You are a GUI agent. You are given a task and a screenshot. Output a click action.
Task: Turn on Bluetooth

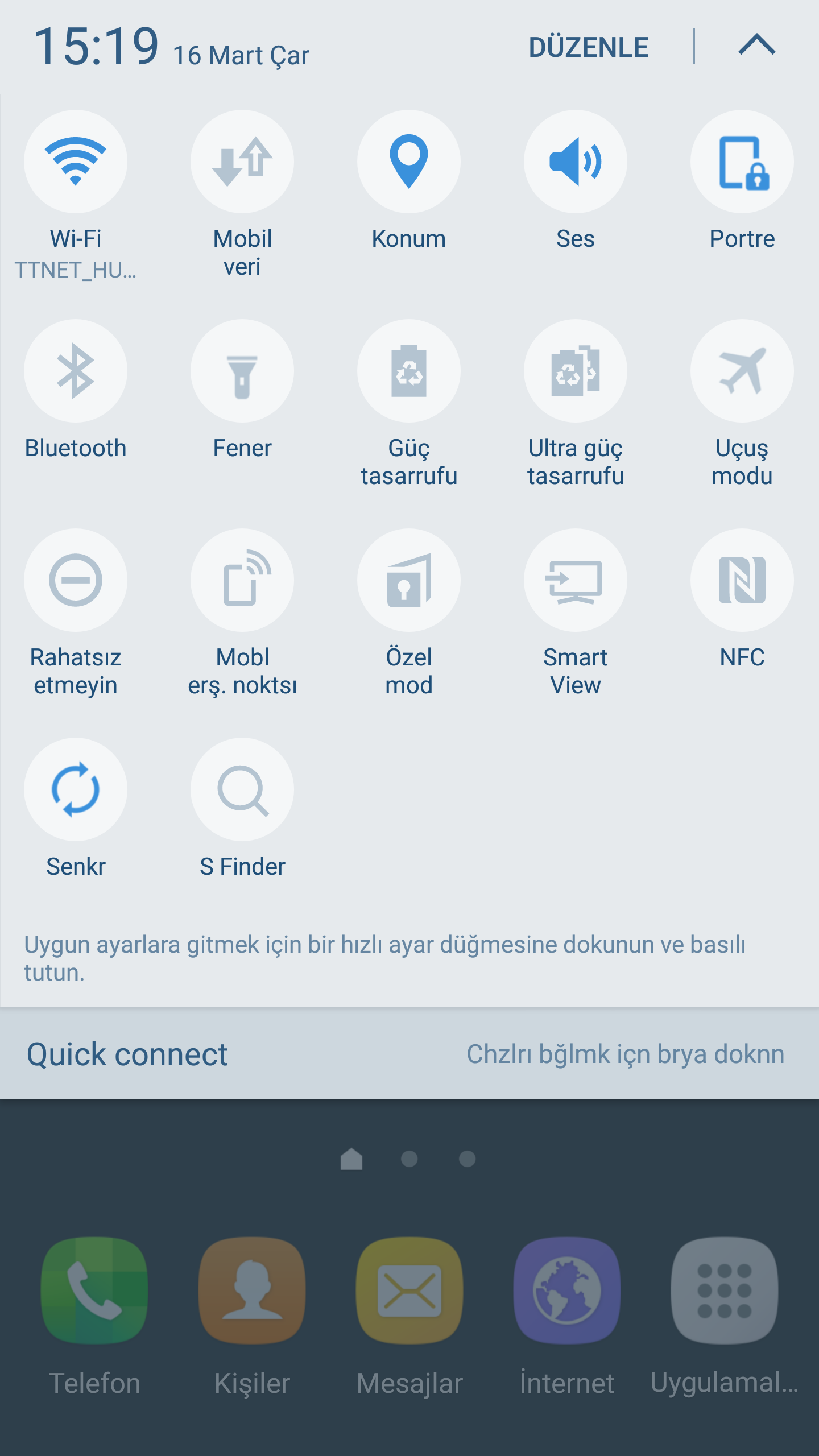pos(76,371)
